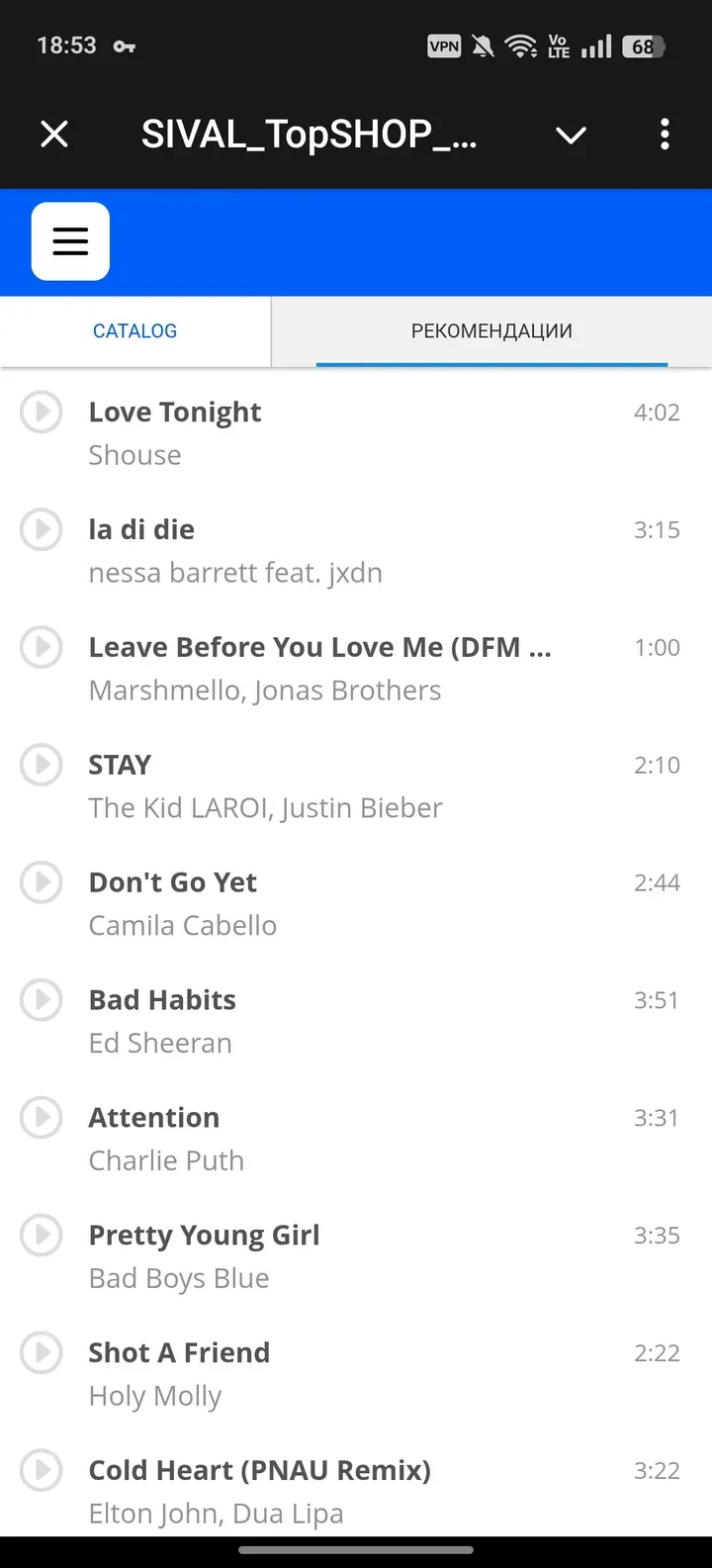Image resolution: width=712 pixels, height=1568 pixels.
Task: Switch to the CATALOG tab
Action: [134, 331]
